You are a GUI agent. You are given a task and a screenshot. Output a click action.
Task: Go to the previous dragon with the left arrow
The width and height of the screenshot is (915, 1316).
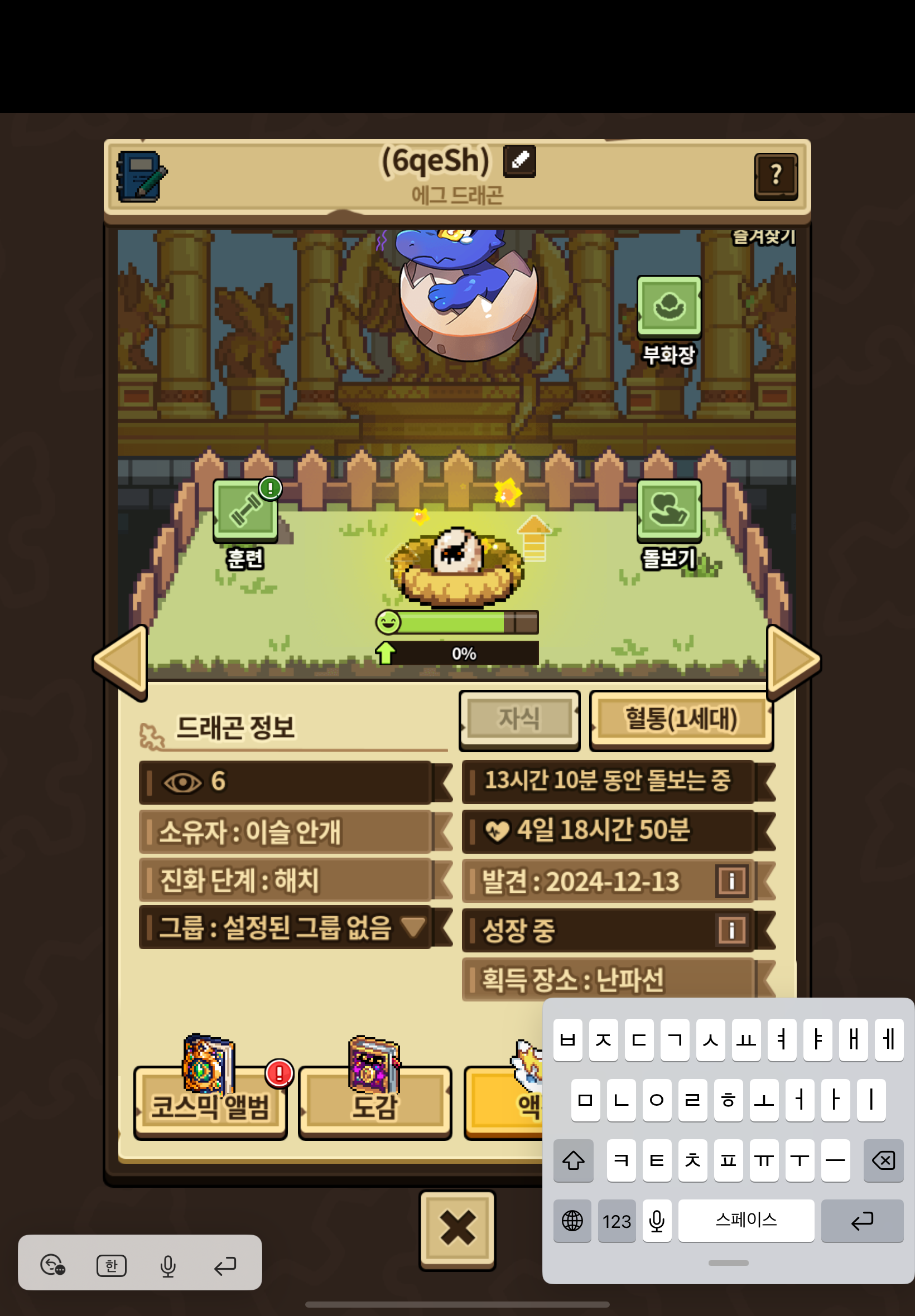click(x=122, y=661)
